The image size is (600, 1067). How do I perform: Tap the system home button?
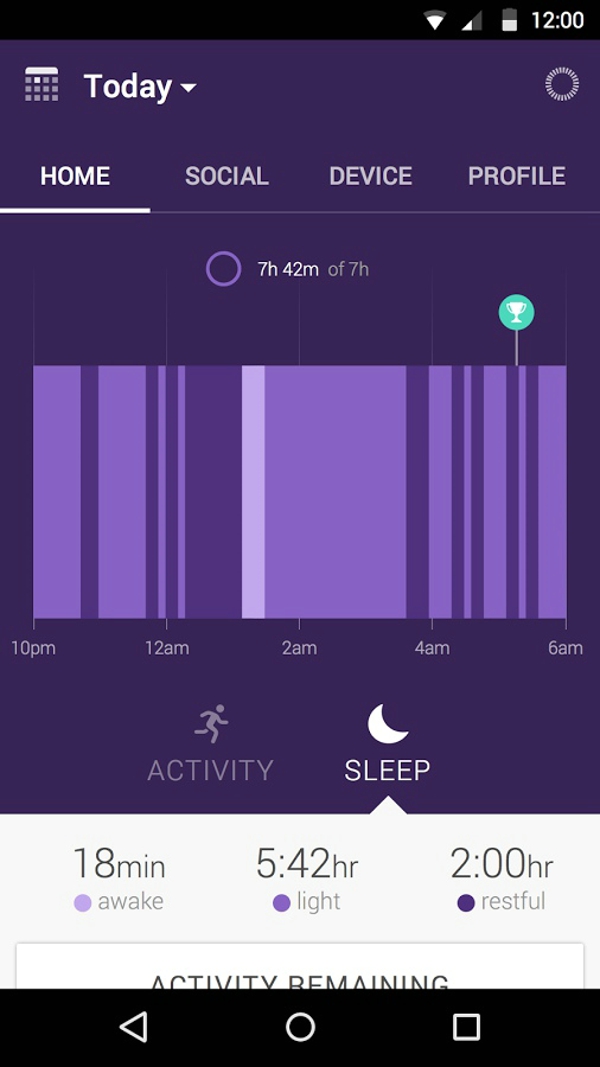[300, 1027]
